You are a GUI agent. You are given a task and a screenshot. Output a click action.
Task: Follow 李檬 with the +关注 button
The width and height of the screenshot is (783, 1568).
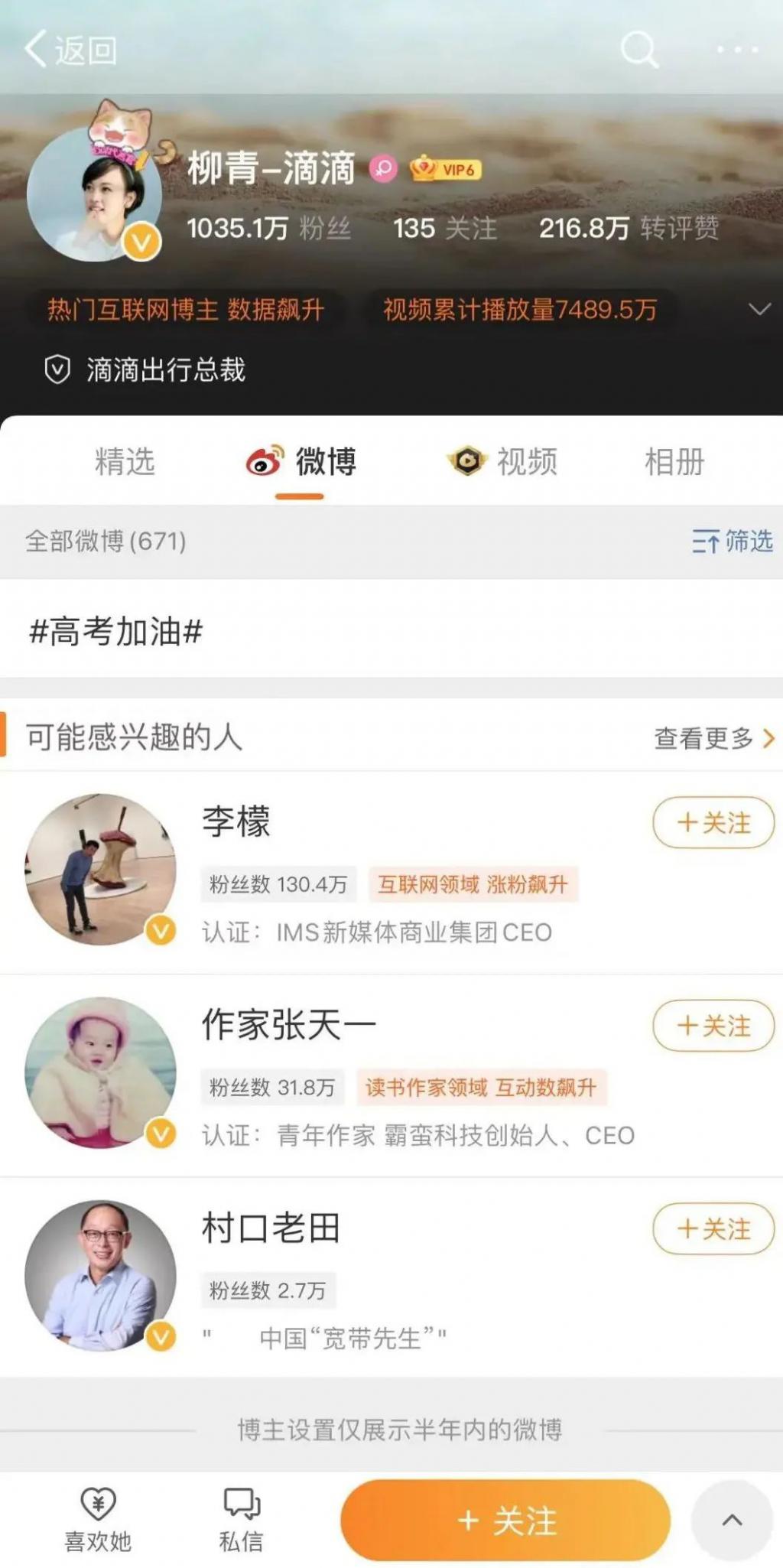click(713, 823)
